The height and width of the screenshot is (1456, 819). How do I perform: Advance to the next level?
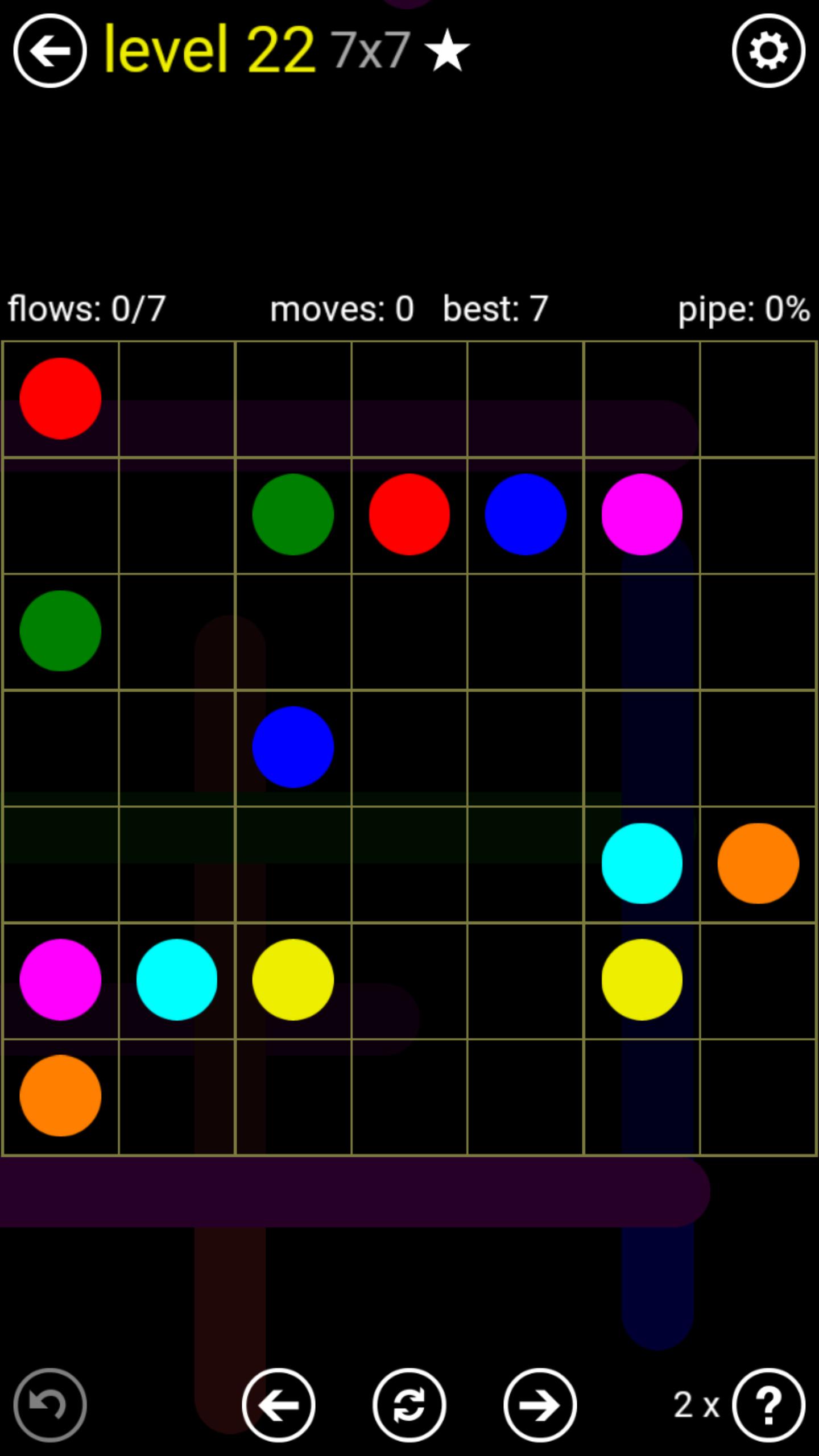[x=540, y=1405]
